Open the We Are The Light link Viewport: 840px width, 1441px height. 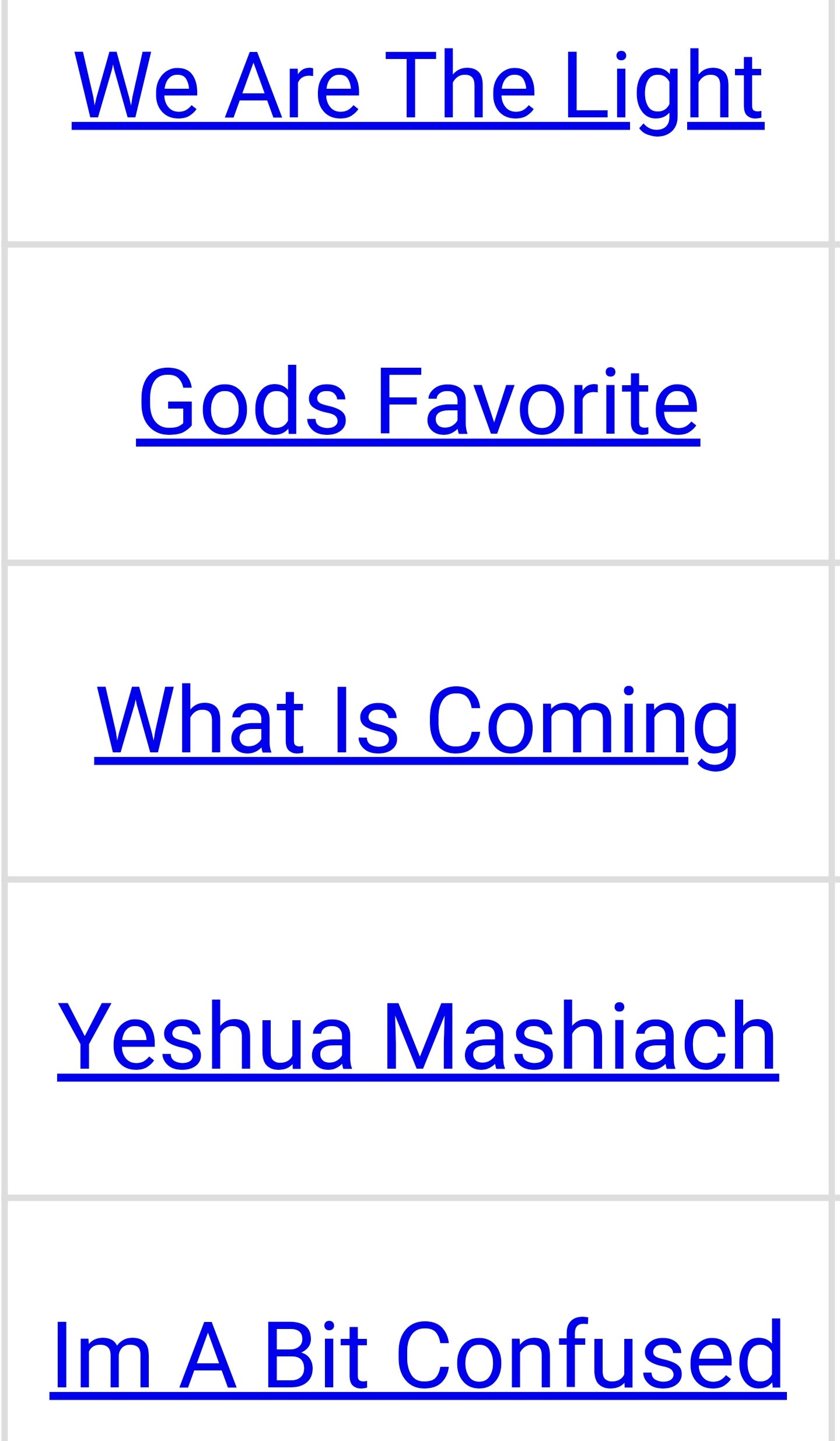pyautogui.click(x=418, y=86)
